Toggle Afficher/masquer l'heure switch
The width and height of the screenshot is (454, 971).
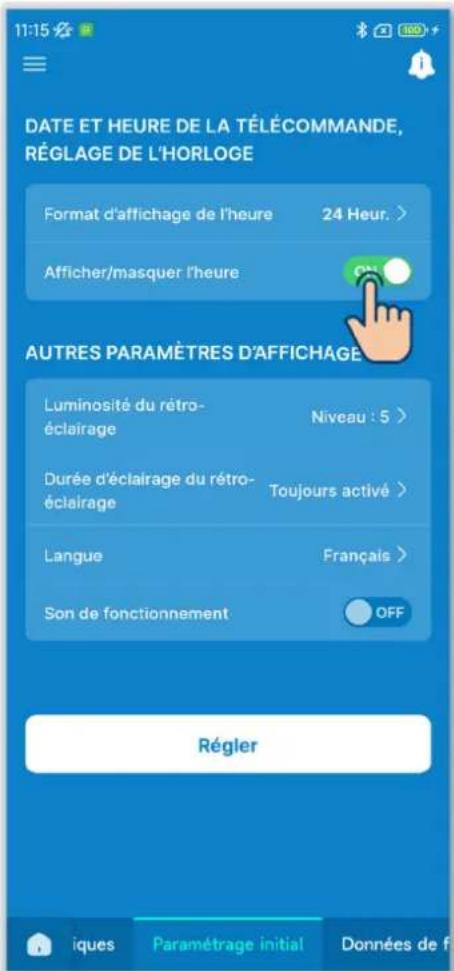pos(377,272)
